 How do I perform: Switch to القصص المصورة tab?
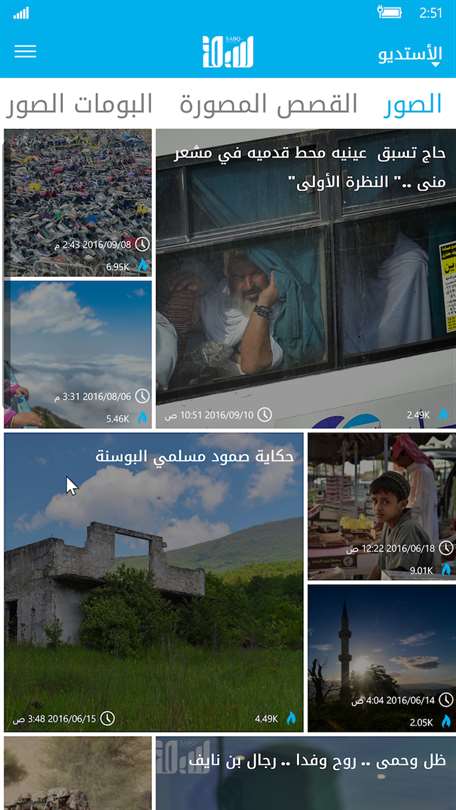click(x=268, y=104)
